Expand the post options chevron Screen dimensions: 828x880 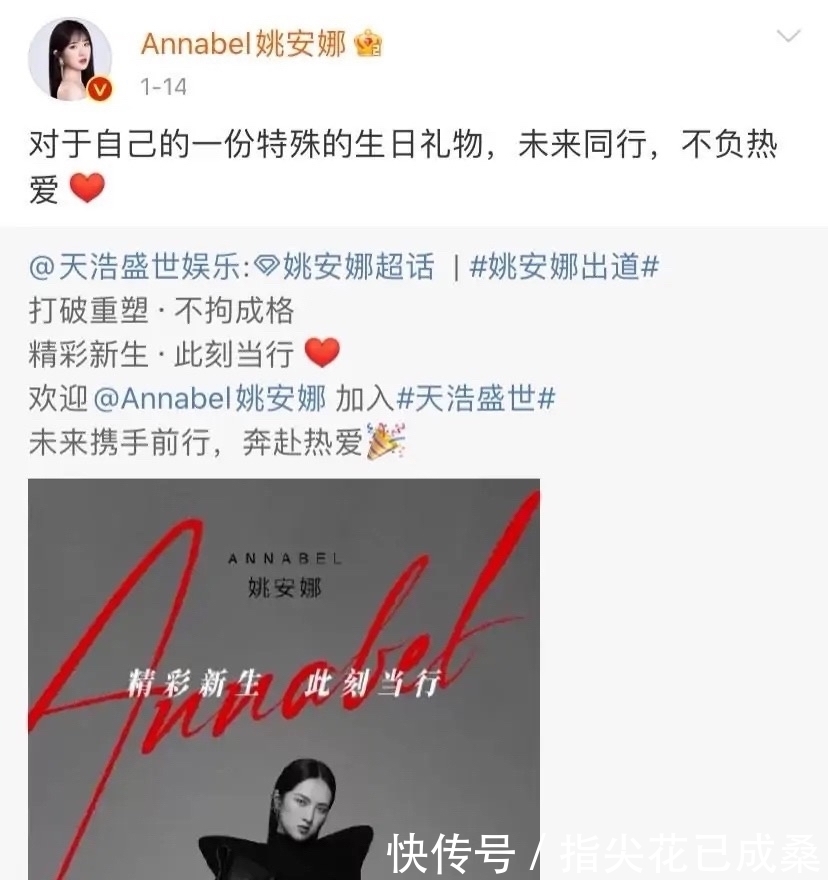coord(789,37)
